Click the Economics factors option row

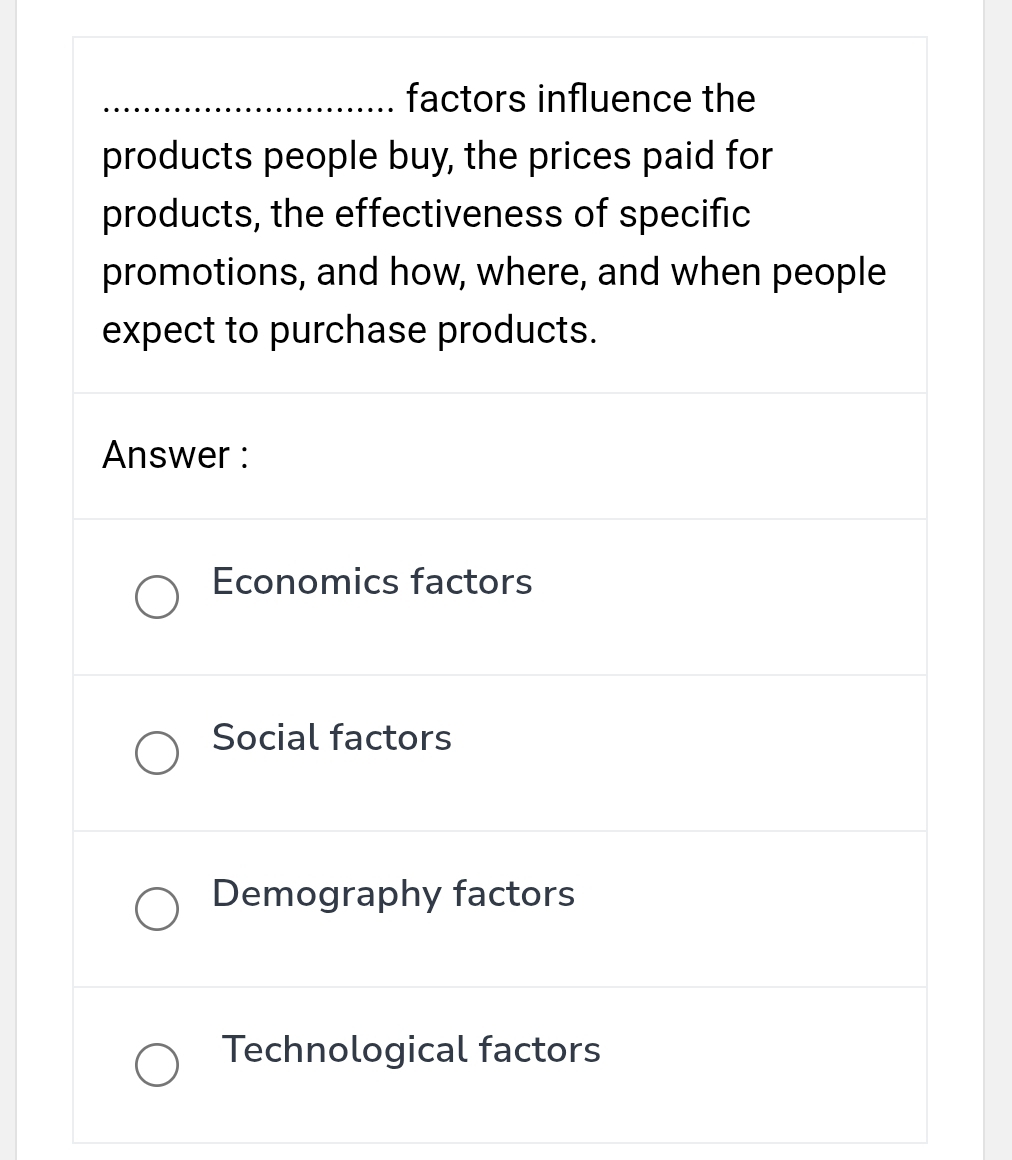[500, 596]
